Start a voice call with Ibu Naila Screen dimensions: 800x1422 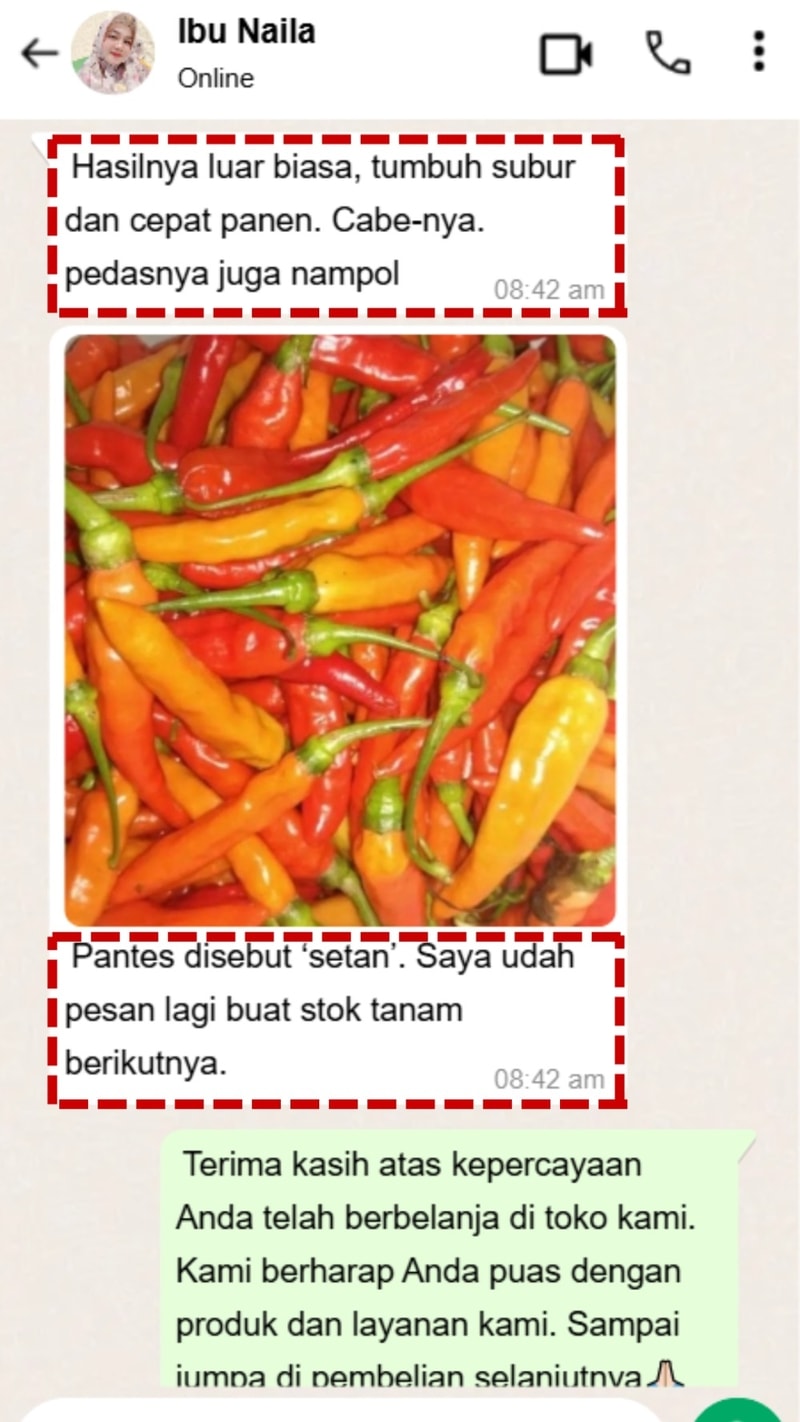(667, 53)
